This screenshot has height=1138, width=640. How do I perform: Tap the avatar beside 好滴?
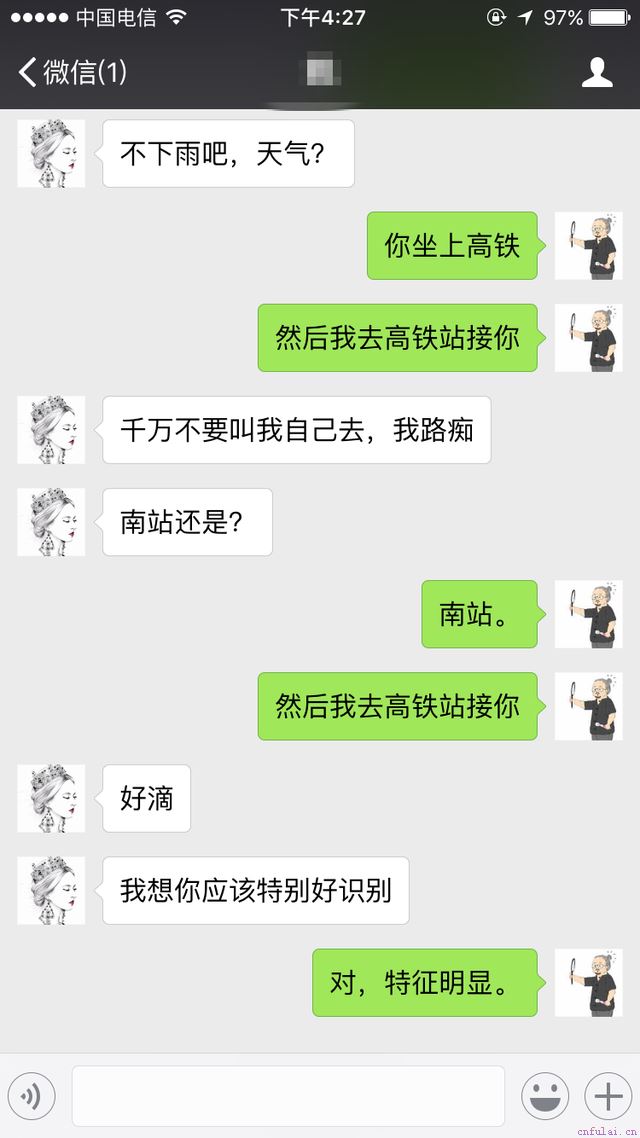[x=51, y=798]
